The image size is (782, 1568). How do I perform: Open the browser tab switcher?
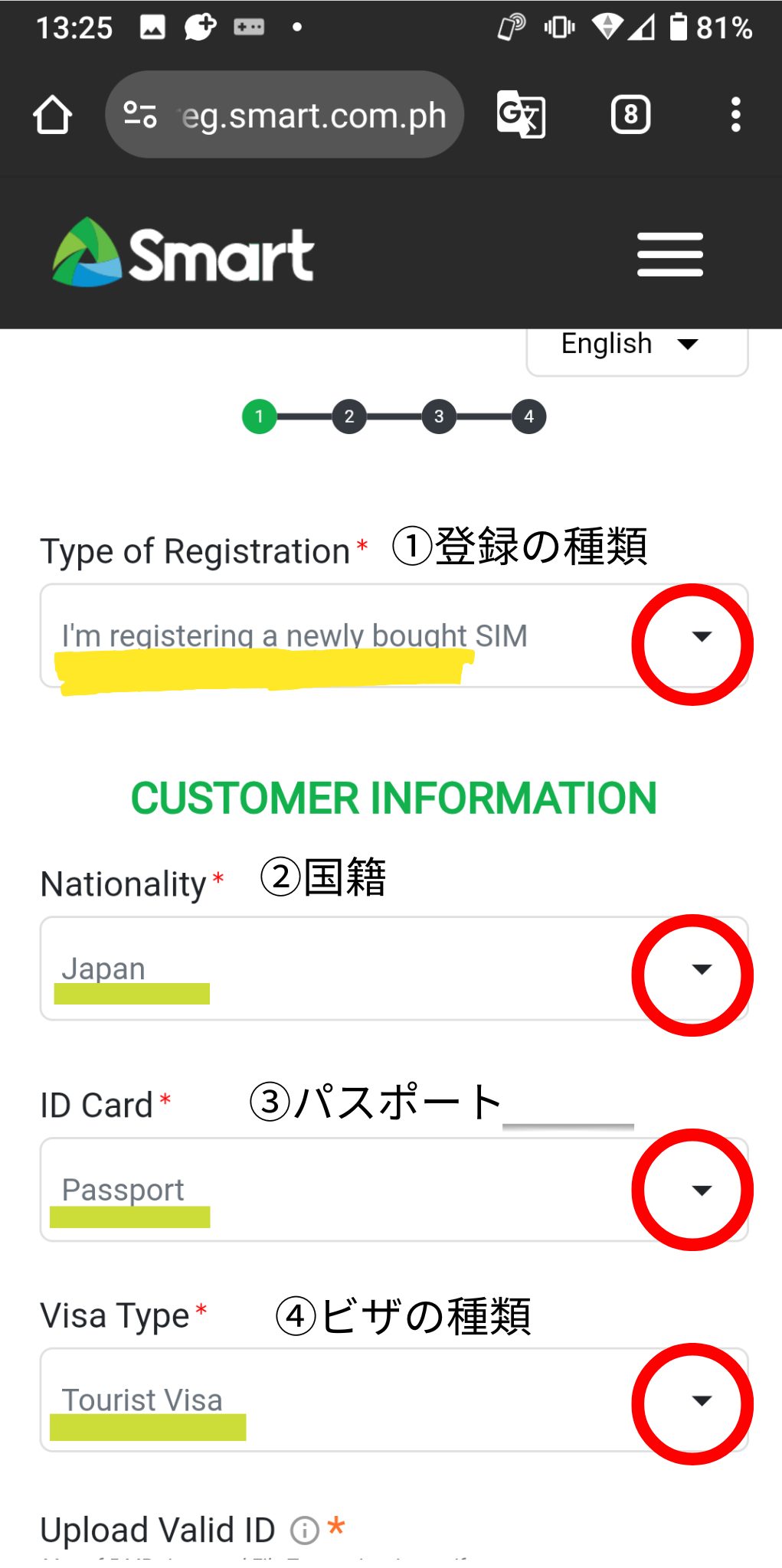631,115
